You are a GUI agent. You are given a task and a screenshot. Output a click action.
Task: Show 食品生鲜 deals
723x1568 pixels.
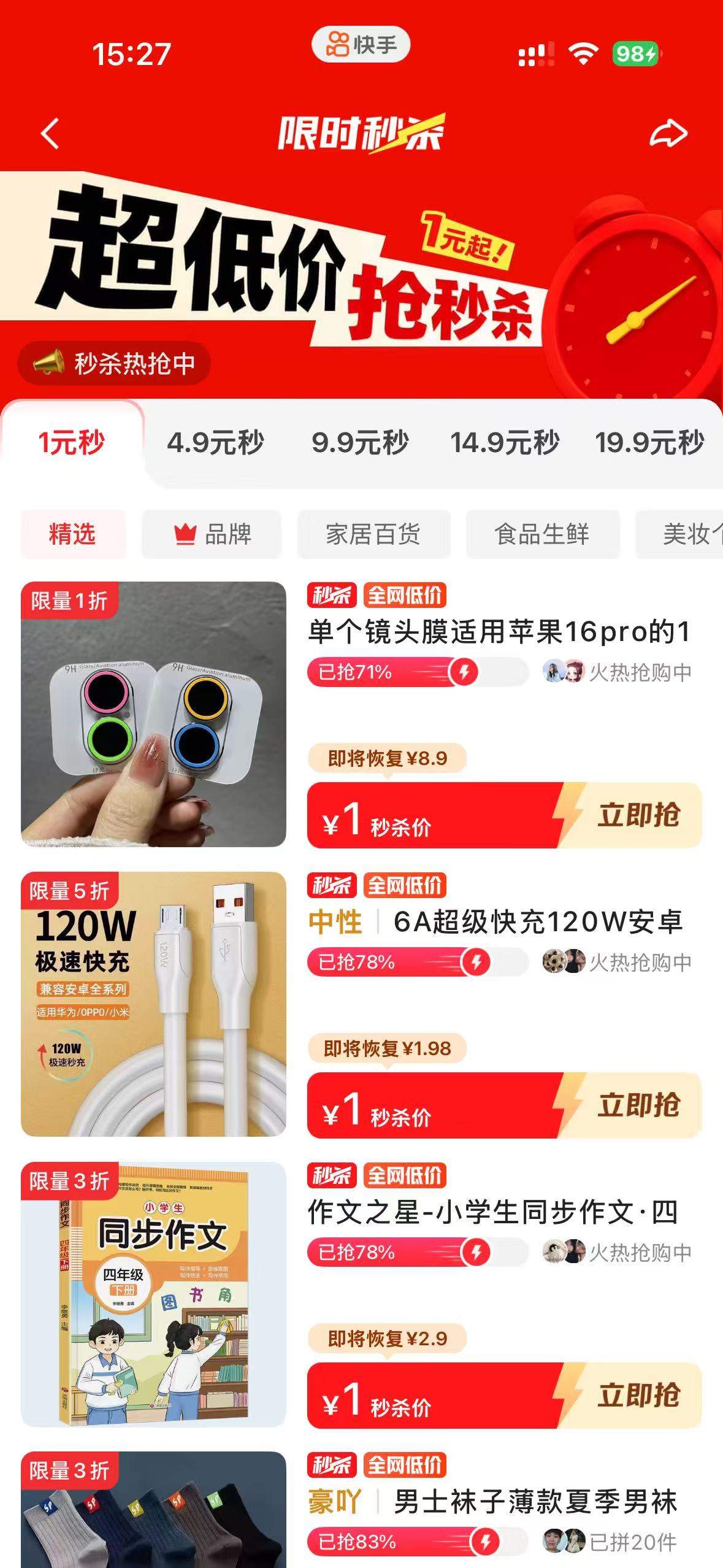[542, 534]
